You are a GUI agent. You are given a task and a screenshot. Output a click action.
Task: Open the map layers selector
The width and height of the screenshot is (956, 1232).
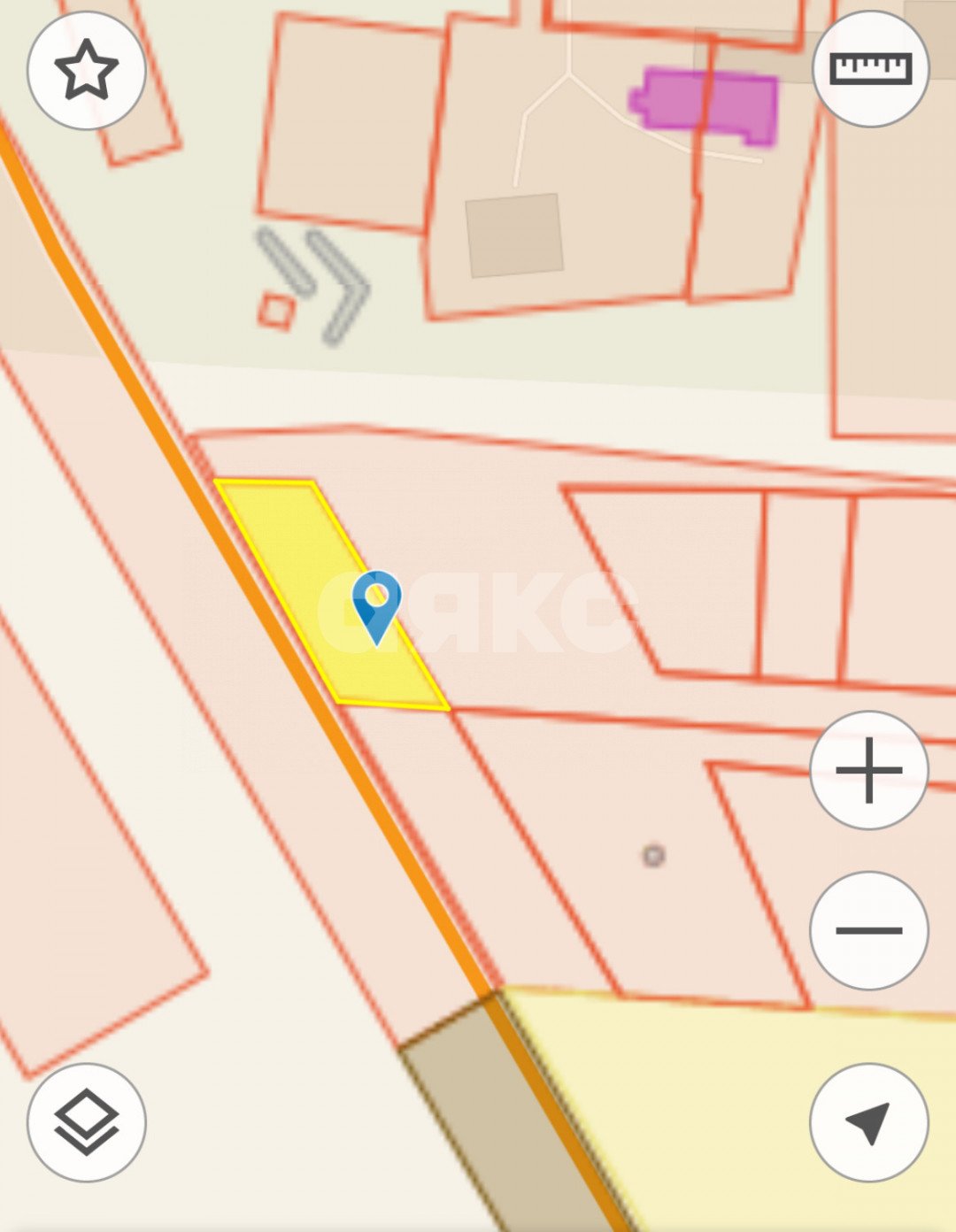tap(86, 1122)
